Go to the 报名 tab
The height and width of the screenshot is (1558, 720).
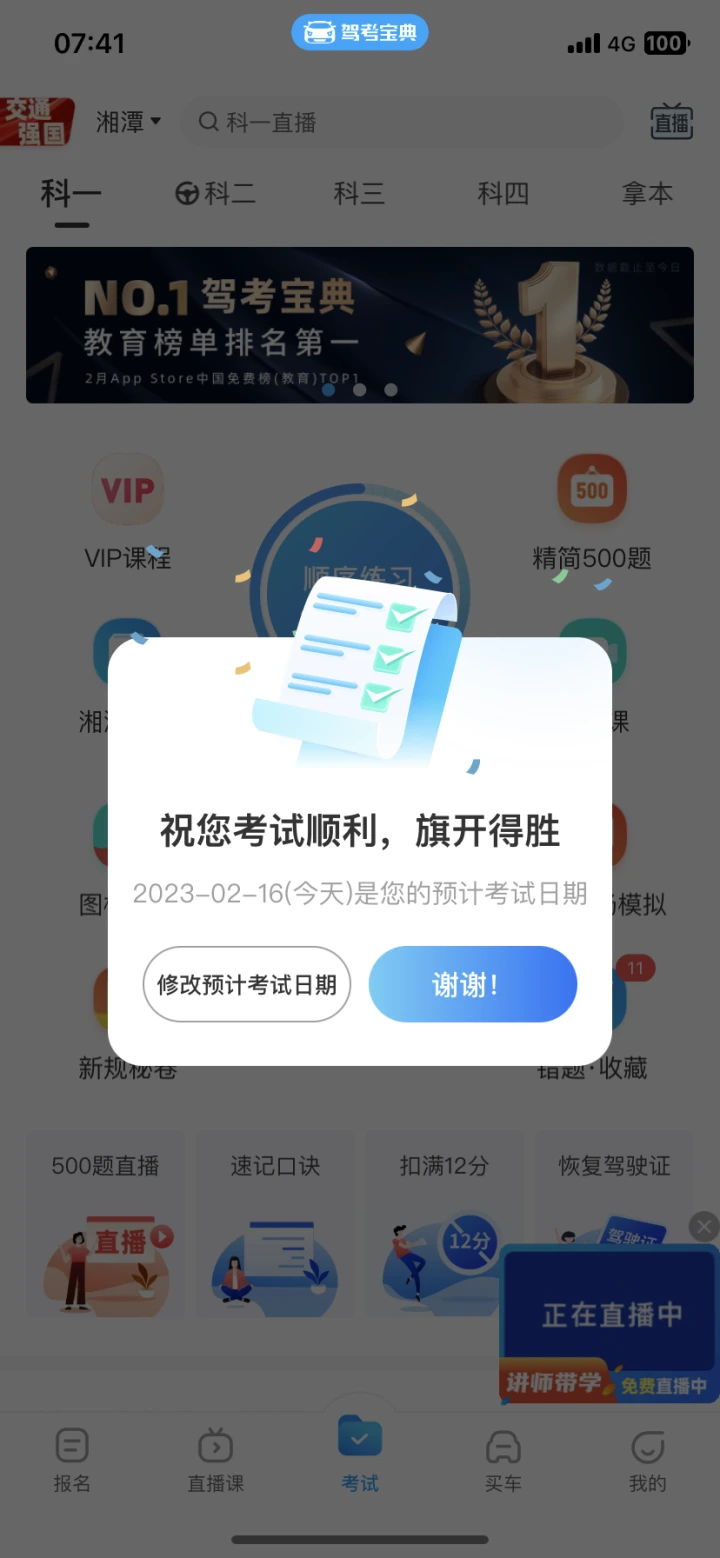tap(72, 1462)
